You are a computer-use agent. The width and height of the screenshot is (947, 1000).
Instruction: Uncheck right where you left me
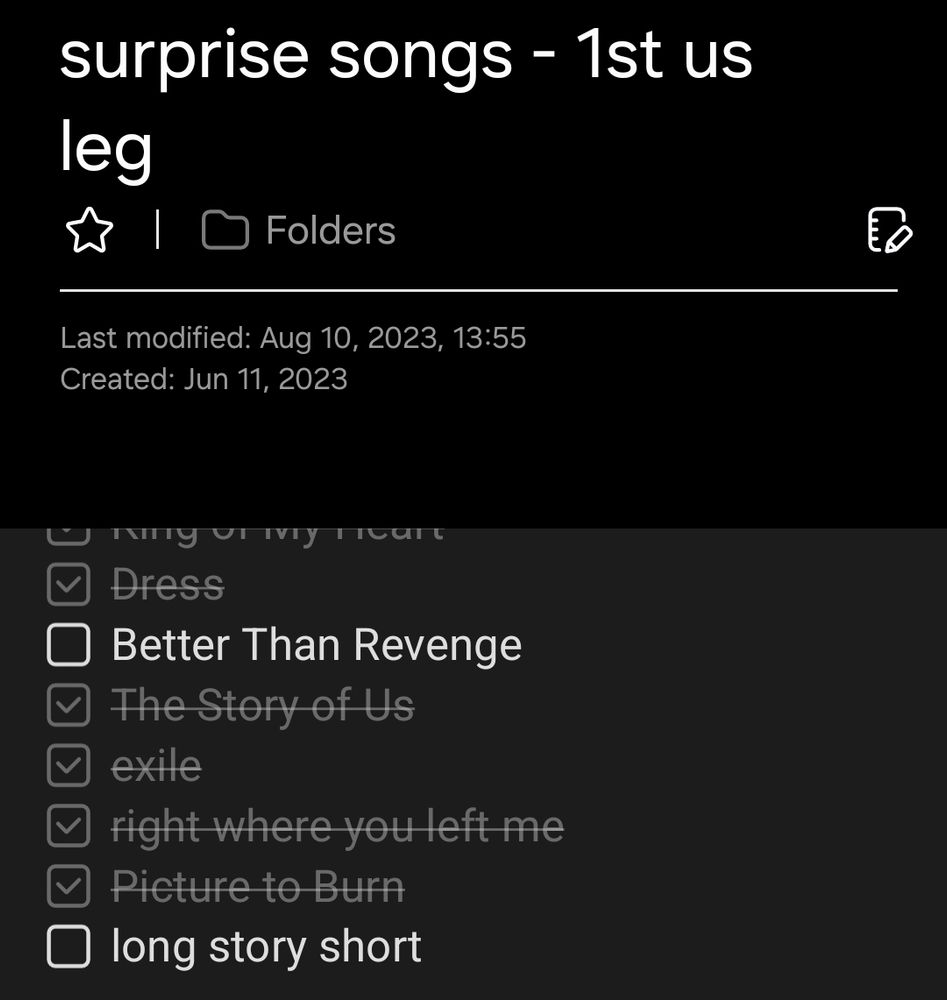tap(68, 827)
